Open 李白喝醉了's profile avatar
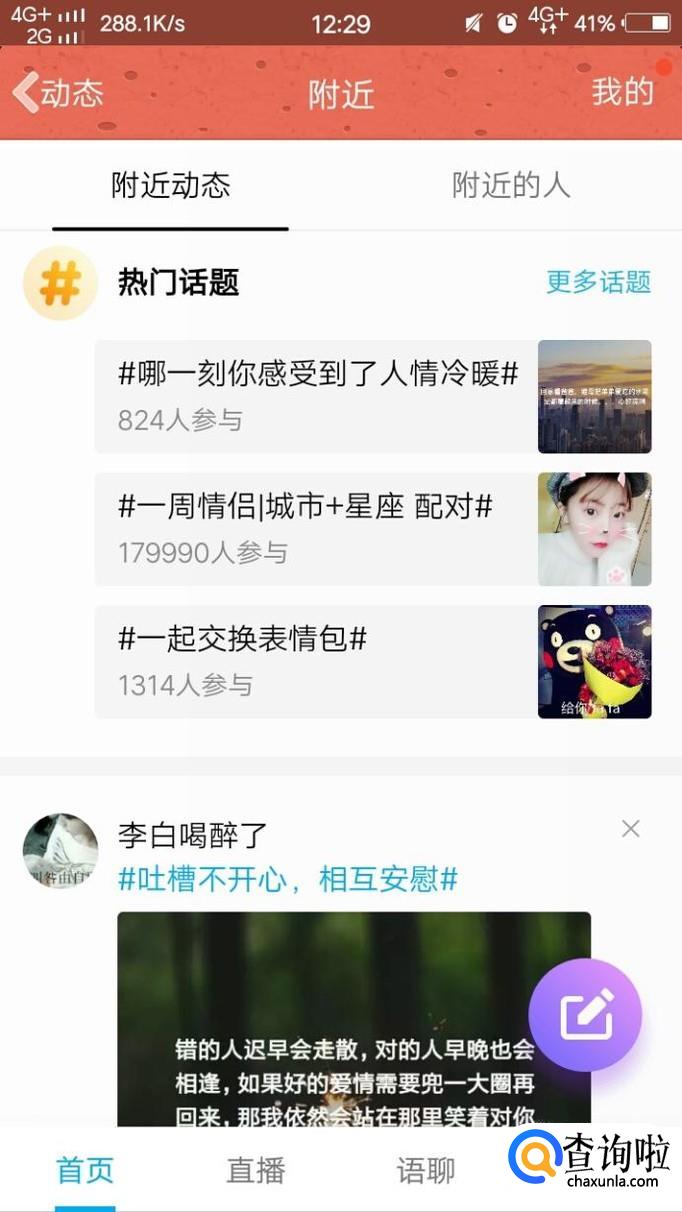682x1212 pixels. click(61, 850)
